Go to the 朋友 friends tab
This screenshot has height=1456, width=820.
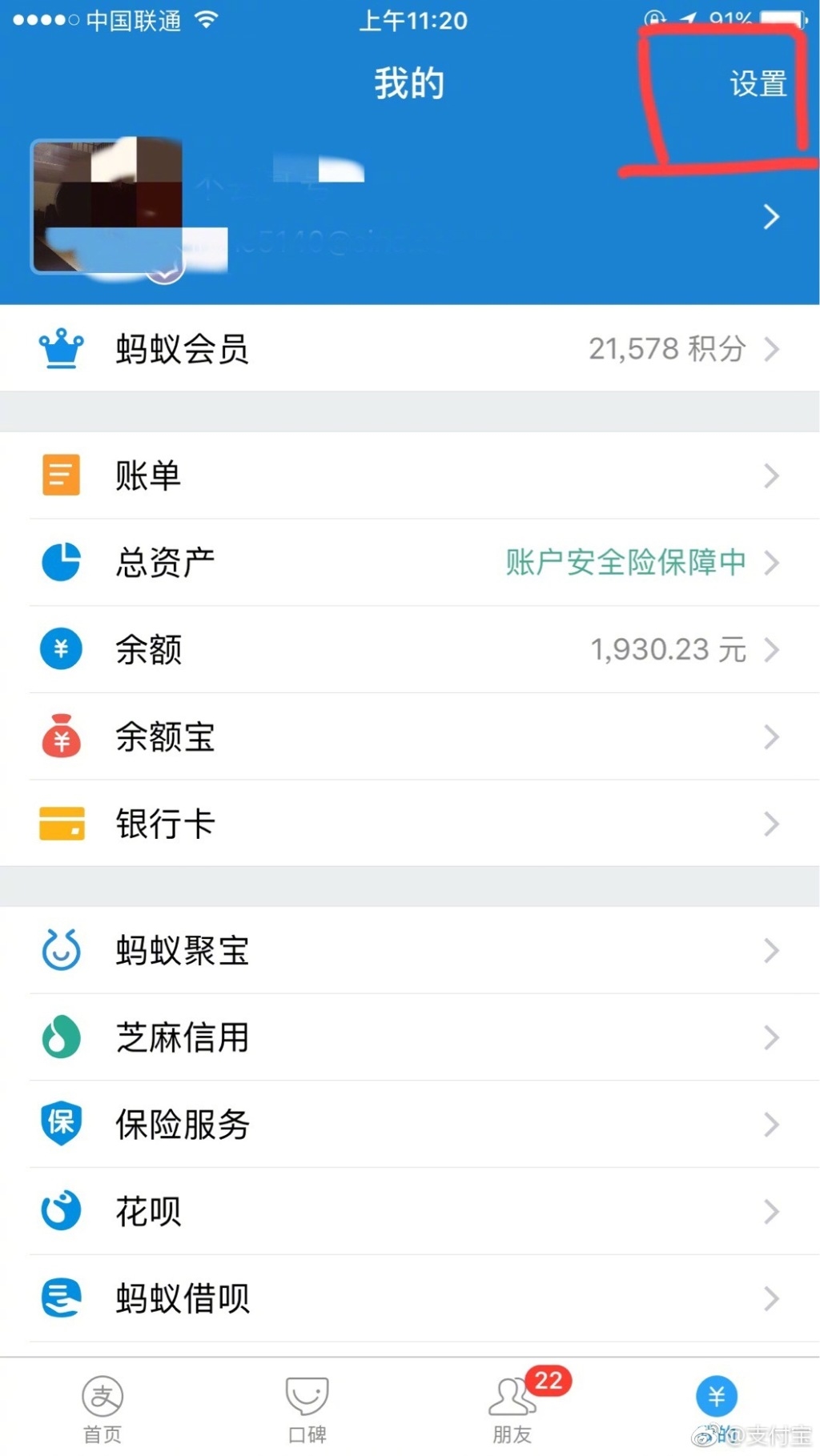coord(512,1409)
